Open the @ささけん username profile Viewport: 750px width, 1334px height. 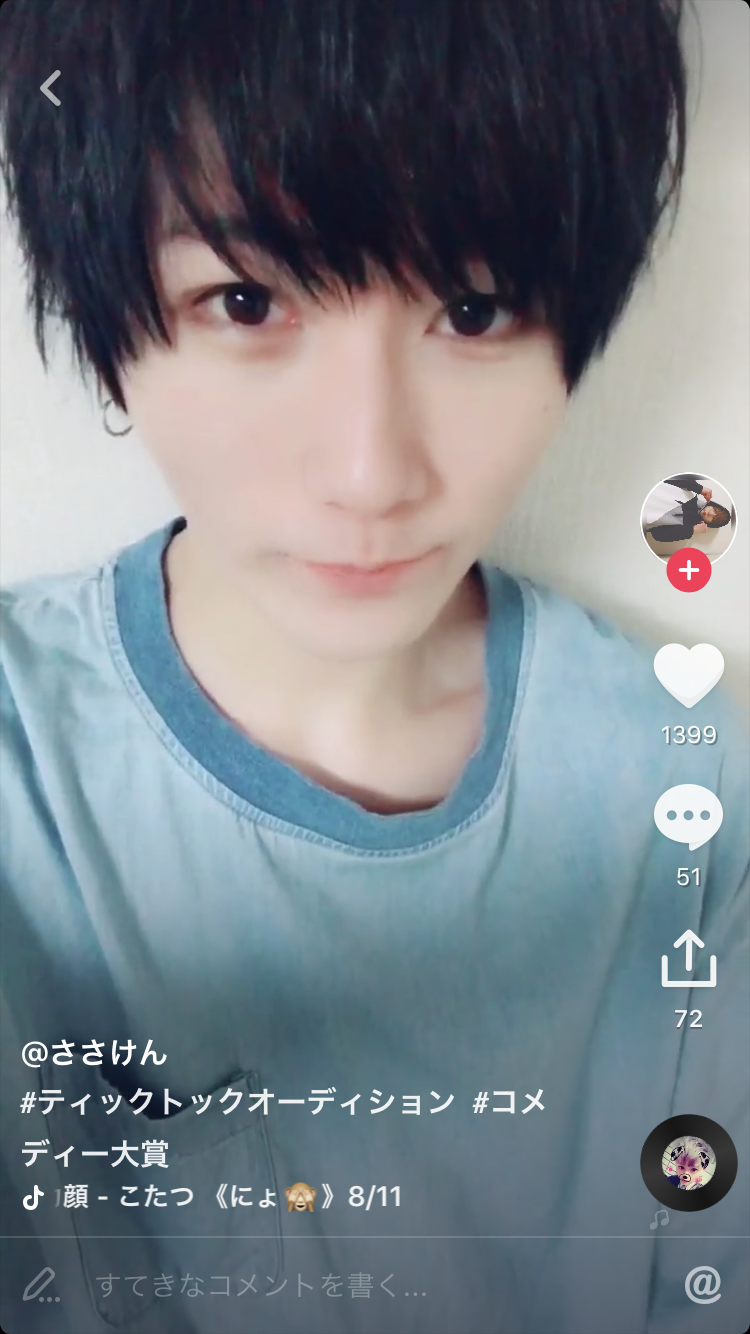(94, 1052)
